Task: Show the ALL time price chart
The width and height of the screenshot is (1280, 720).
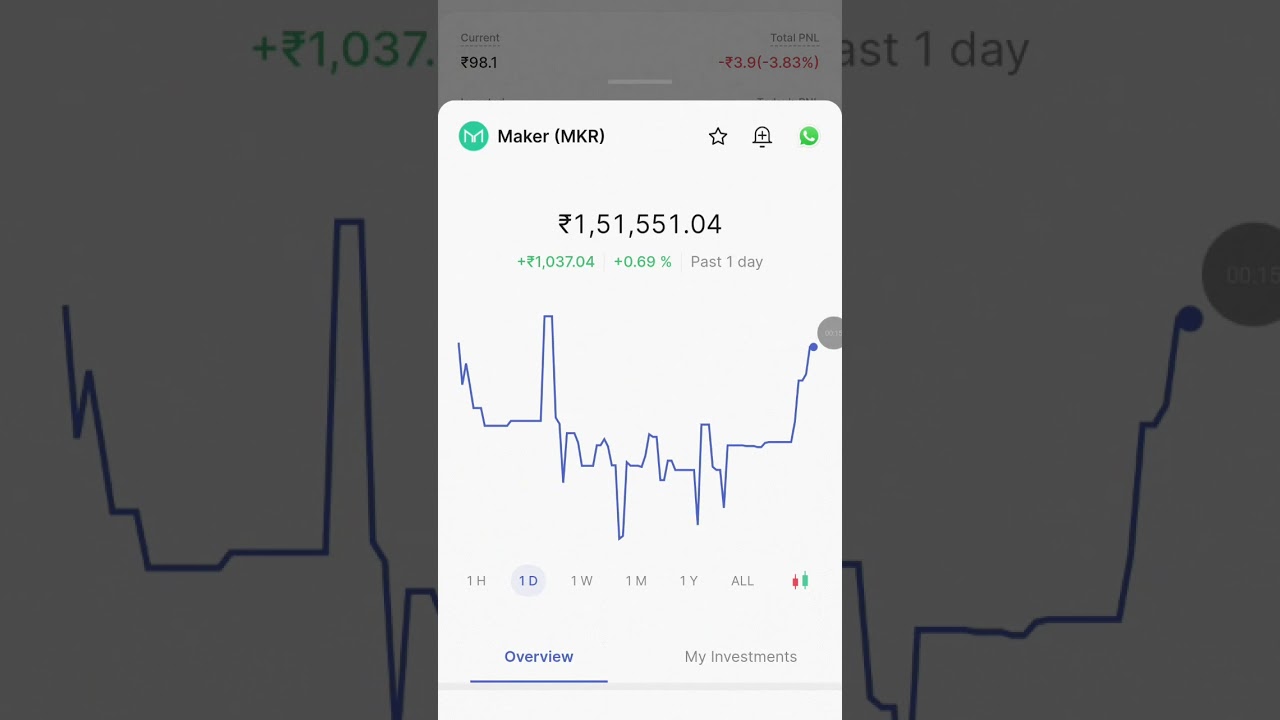Action: pyautogui.click(x=742, y=581)
